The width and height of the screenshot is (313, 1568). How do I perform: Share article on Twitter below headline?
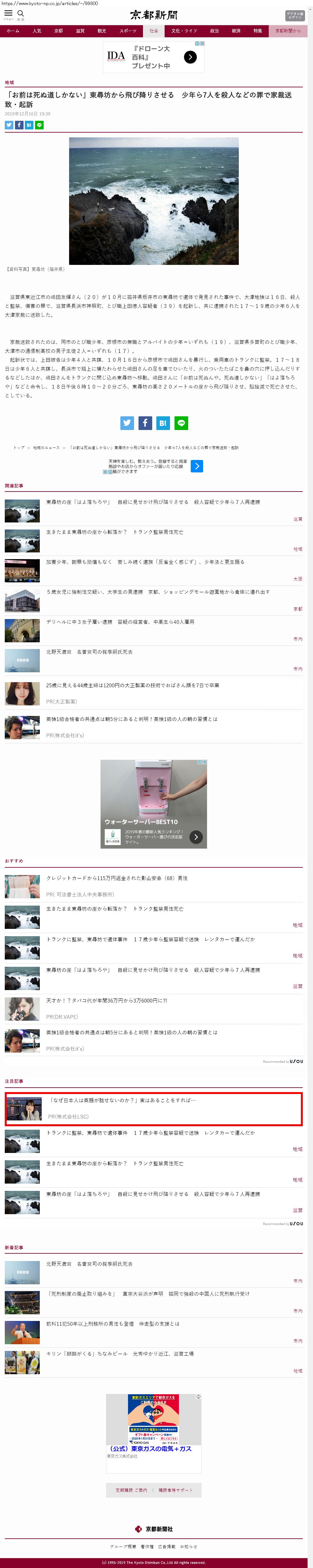coord(9,125)
